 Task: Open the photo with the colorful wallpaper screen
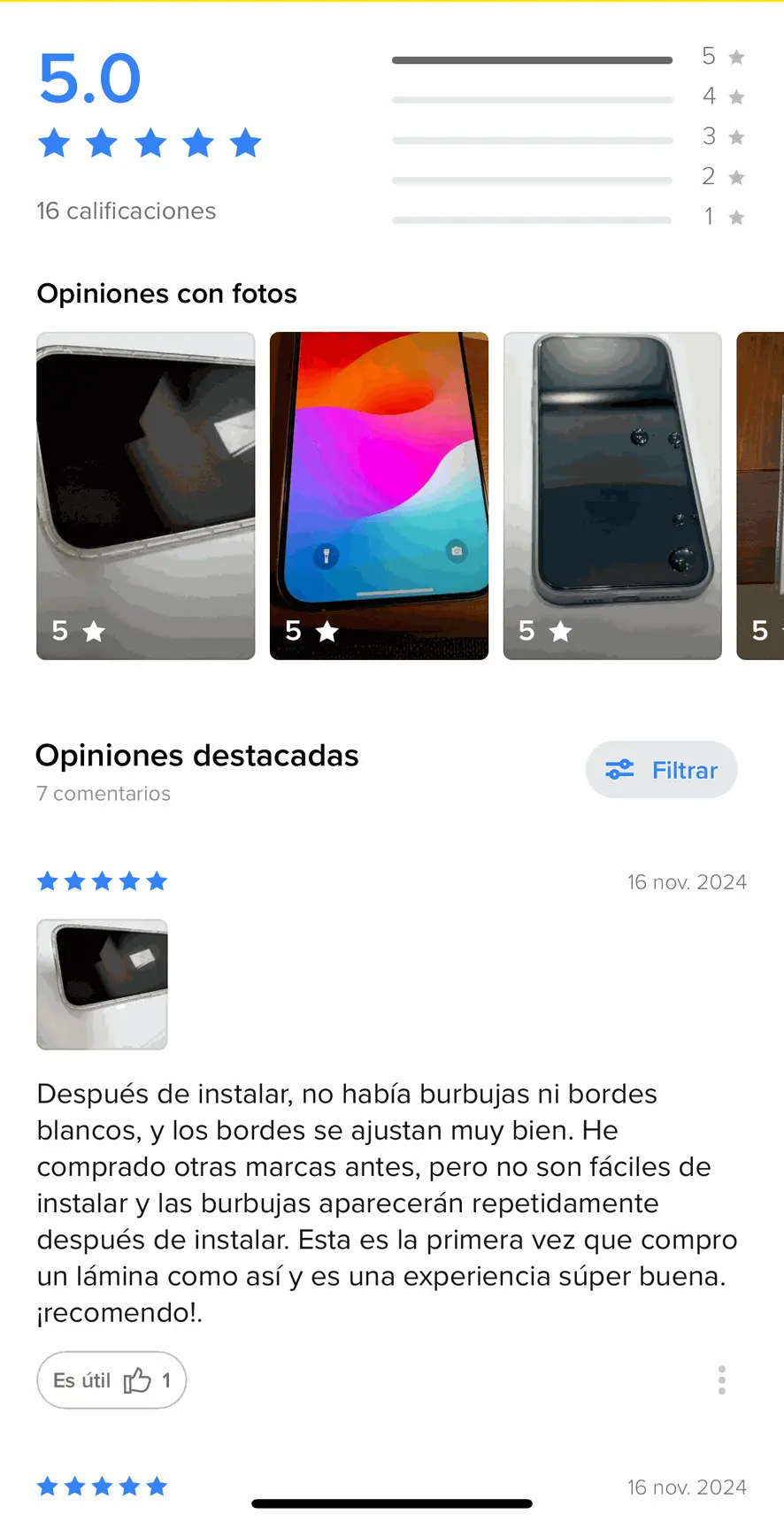(x=379, y=496)
